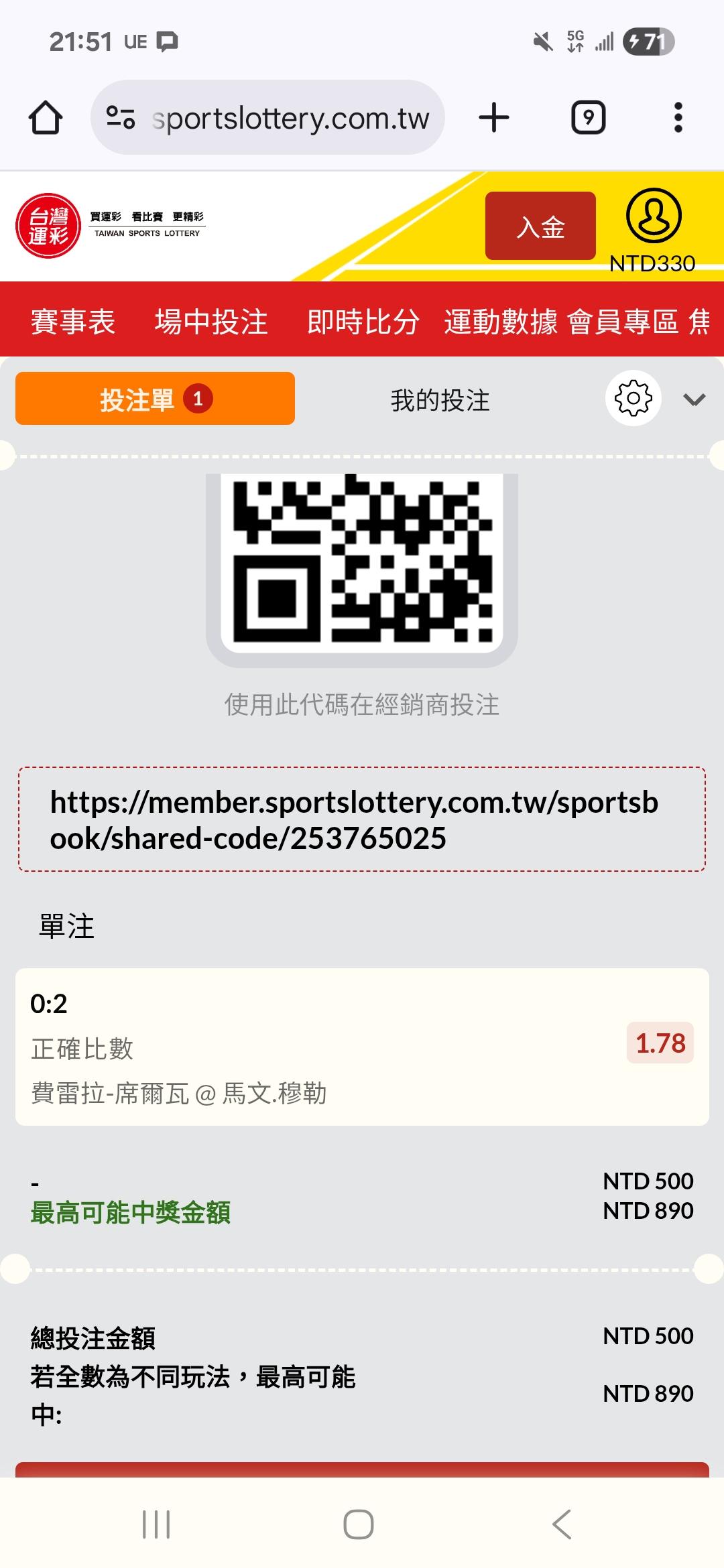Open the browser overflow menu

(x=678, y=118)
